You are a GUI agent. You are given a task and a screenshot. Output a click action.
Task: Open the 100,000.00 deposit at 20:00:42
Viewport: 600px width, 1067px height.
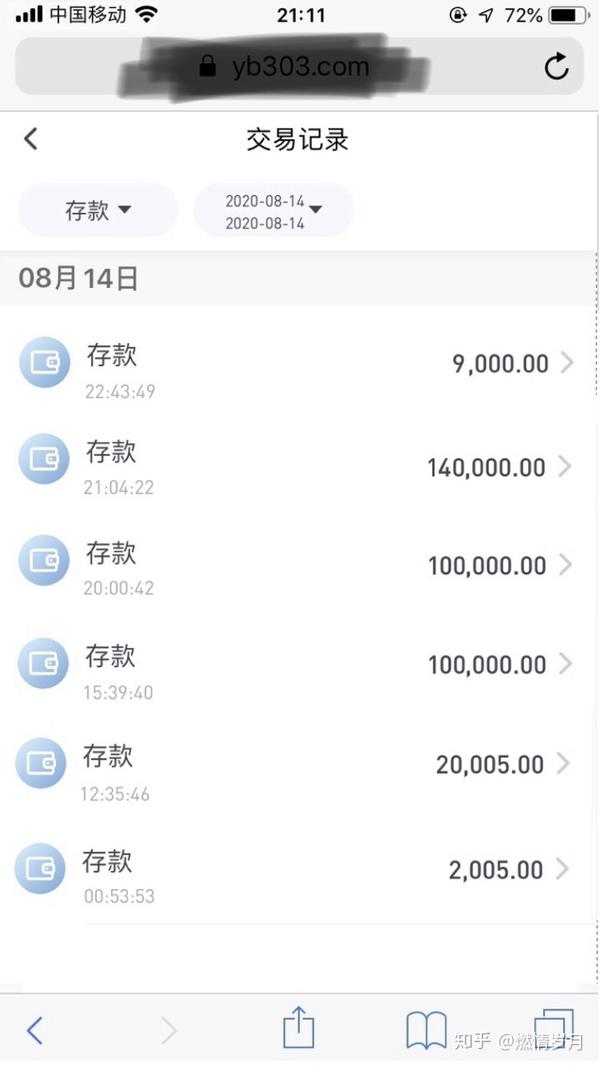tap(300, 566)
